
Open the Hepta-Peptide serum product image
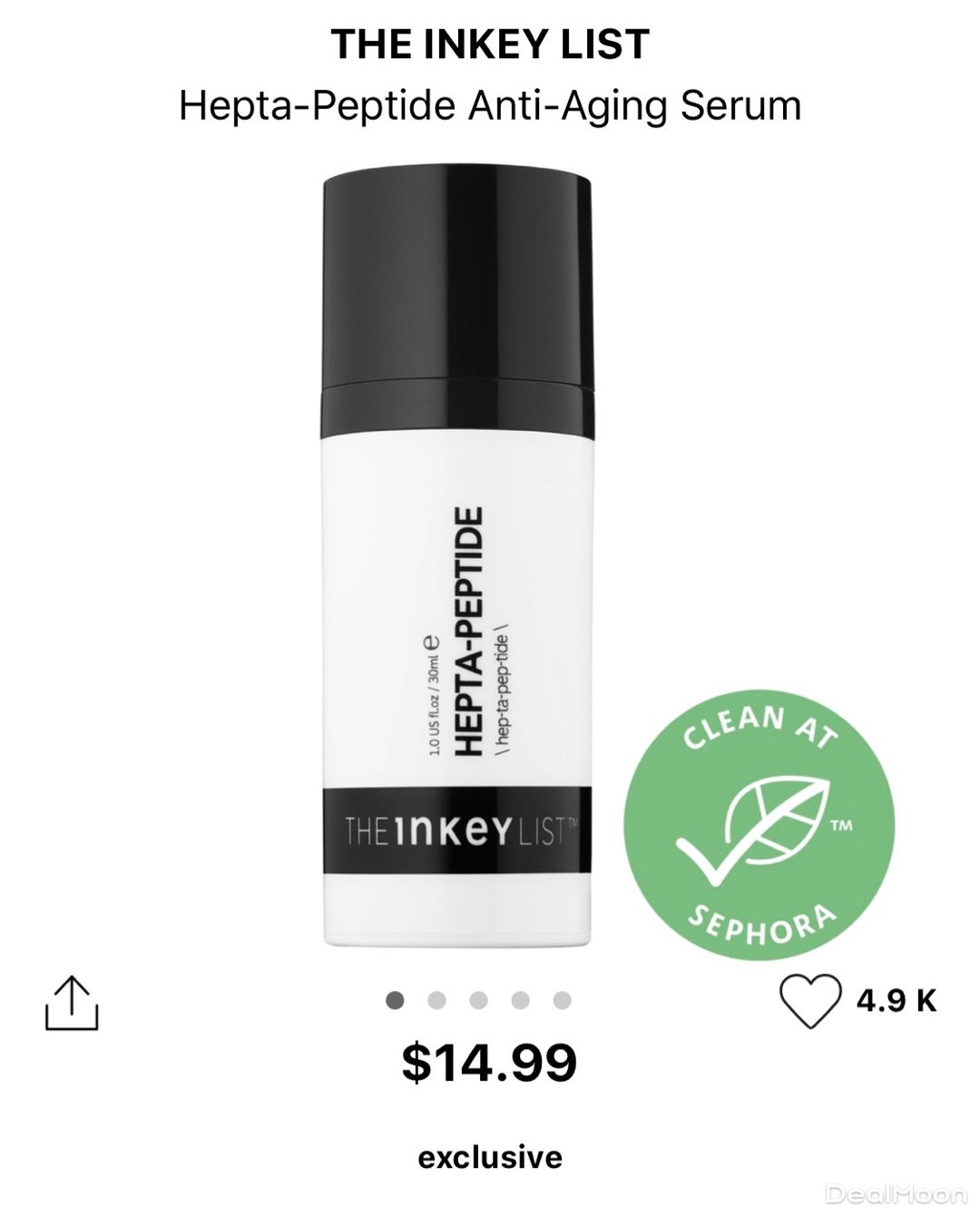pyautogui.click(x=457, y=554)
